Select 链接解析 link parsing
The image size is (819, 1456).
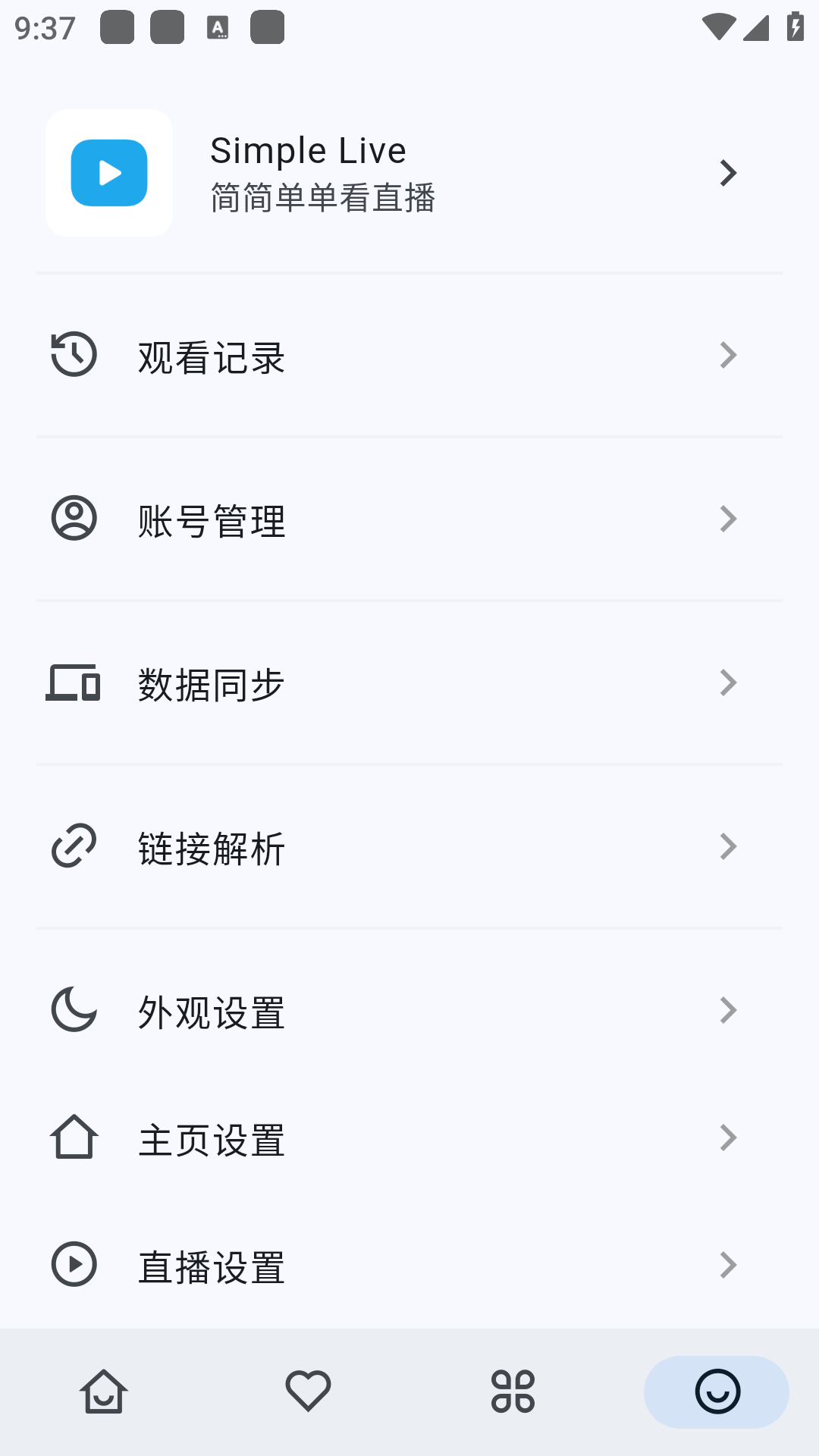tap(409, 847)
